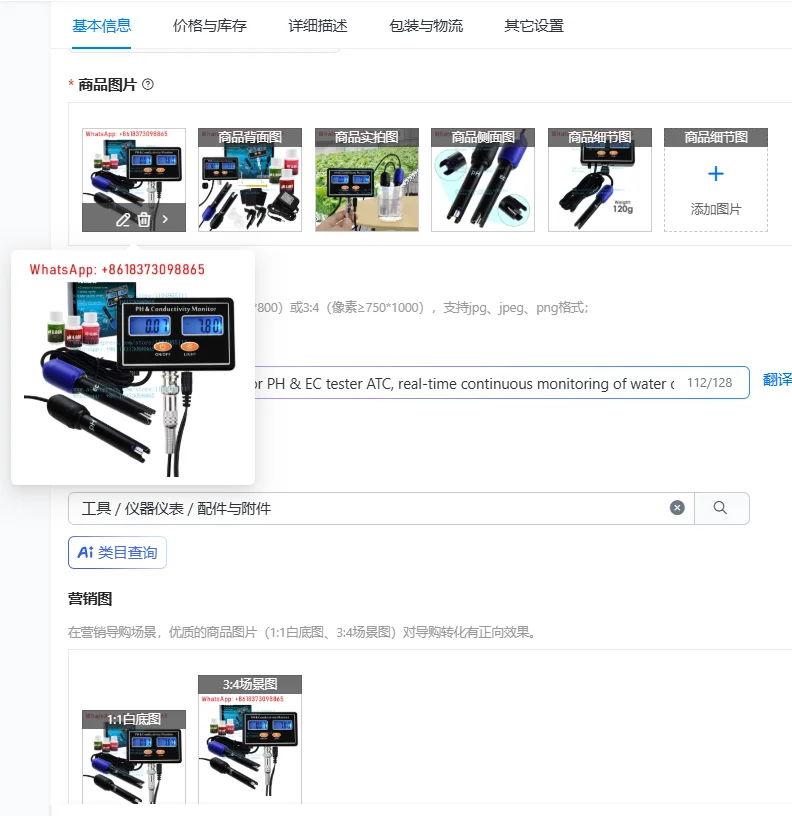
Task: Click the 1:1白底图 thumbnail in 营销图
Action: [134, 755]
